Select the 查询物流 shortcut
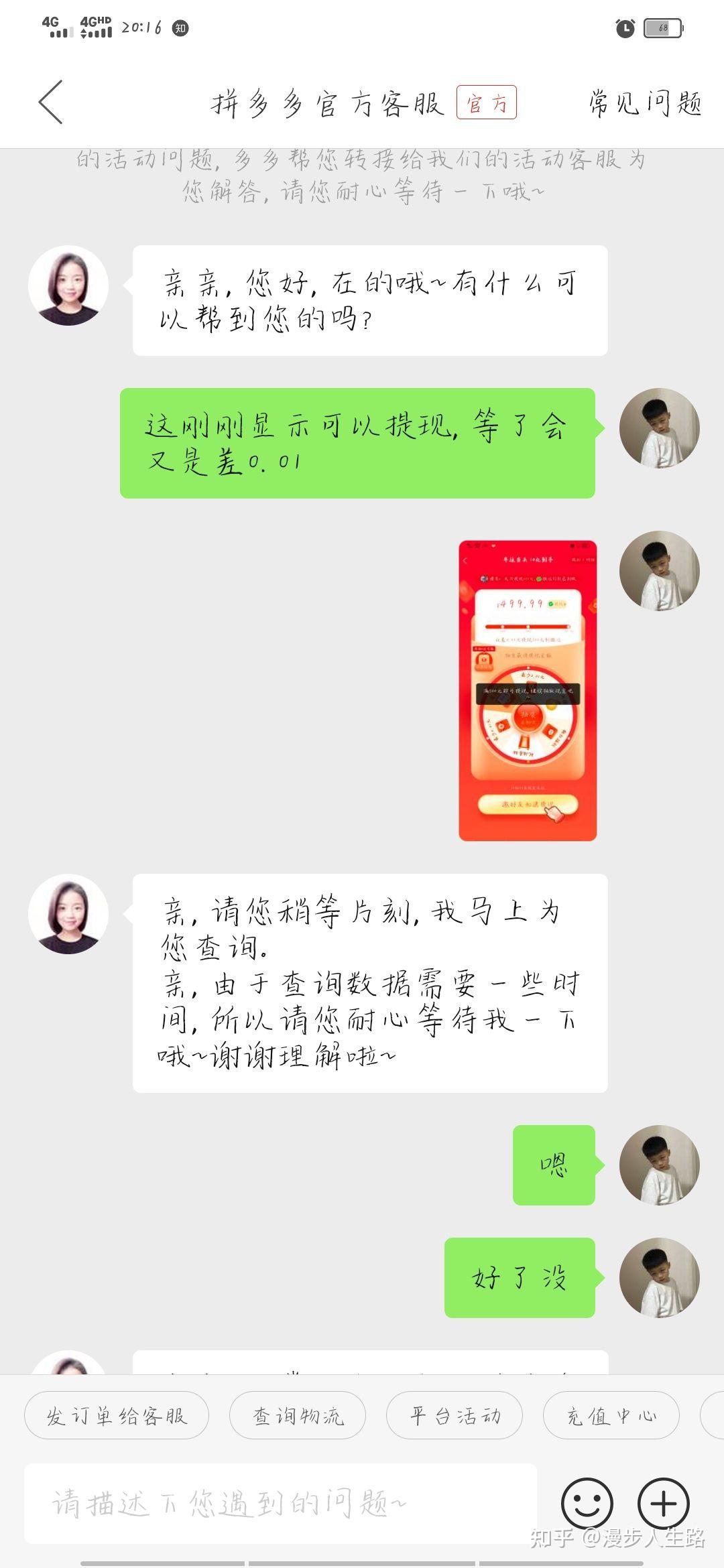Viewport: 724px width, 1568px height. coord(298,1415)
